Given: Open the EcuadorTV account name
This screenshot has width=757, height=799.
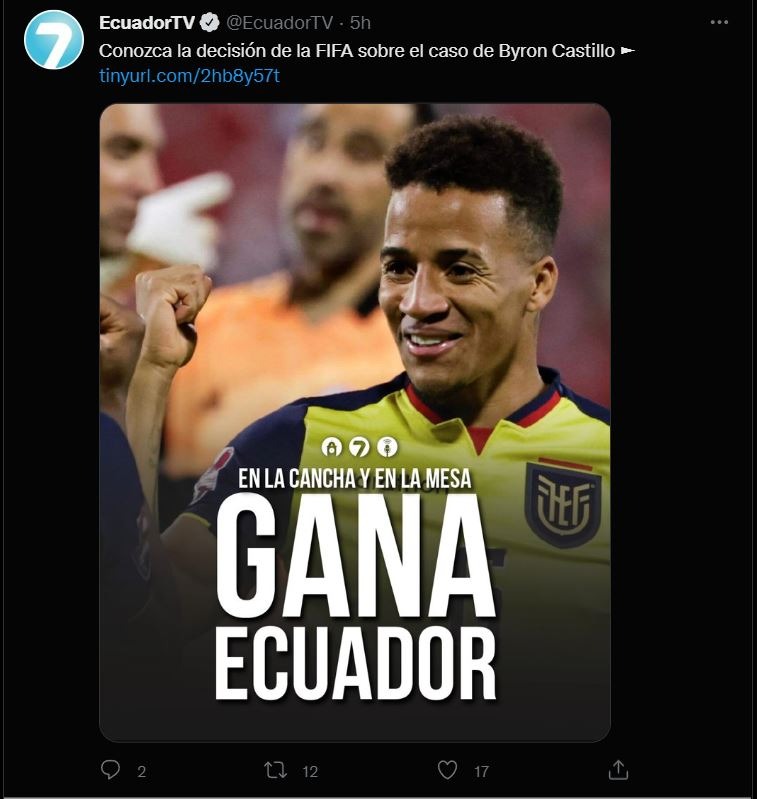Looking at the screenshot, I should pyautogui.click(x=147, y=22).
